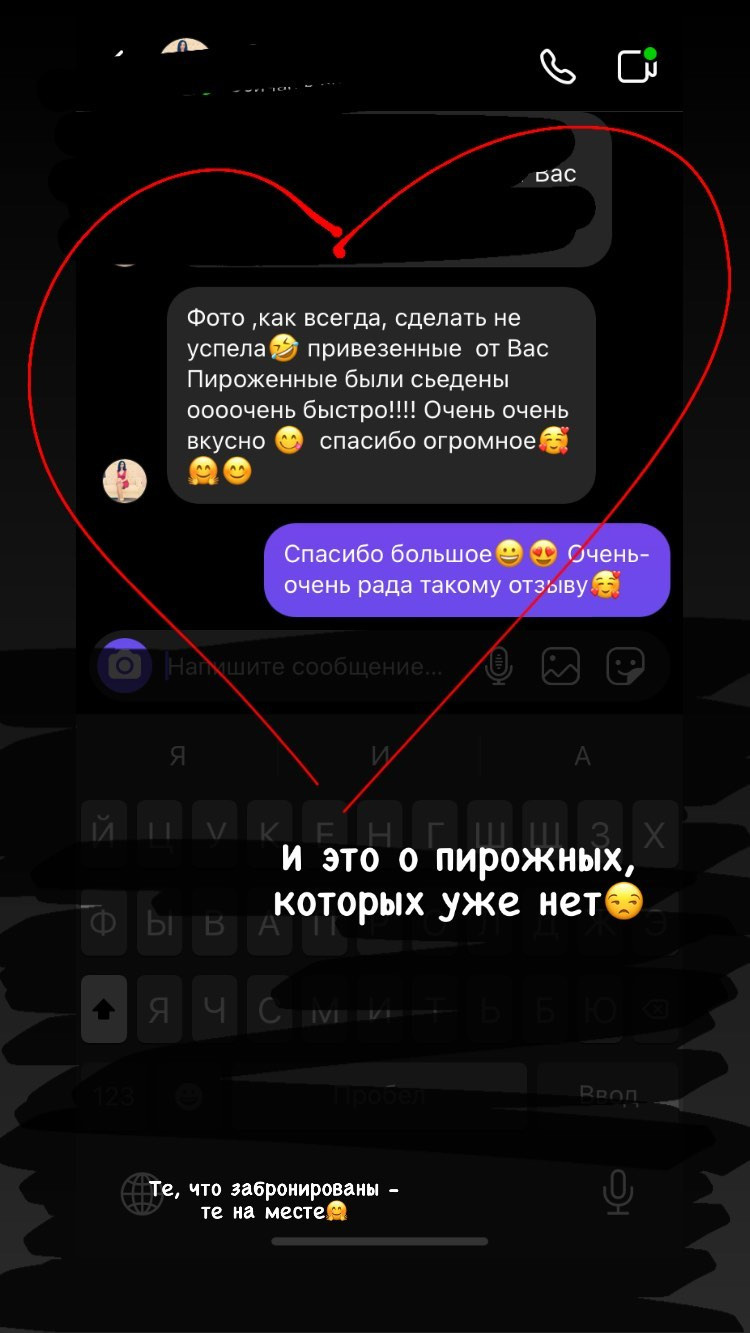The image size is (750, 1333).
Task: Tap the purple Спасибо большое message bubble
Action: click(x=465, y=570)
